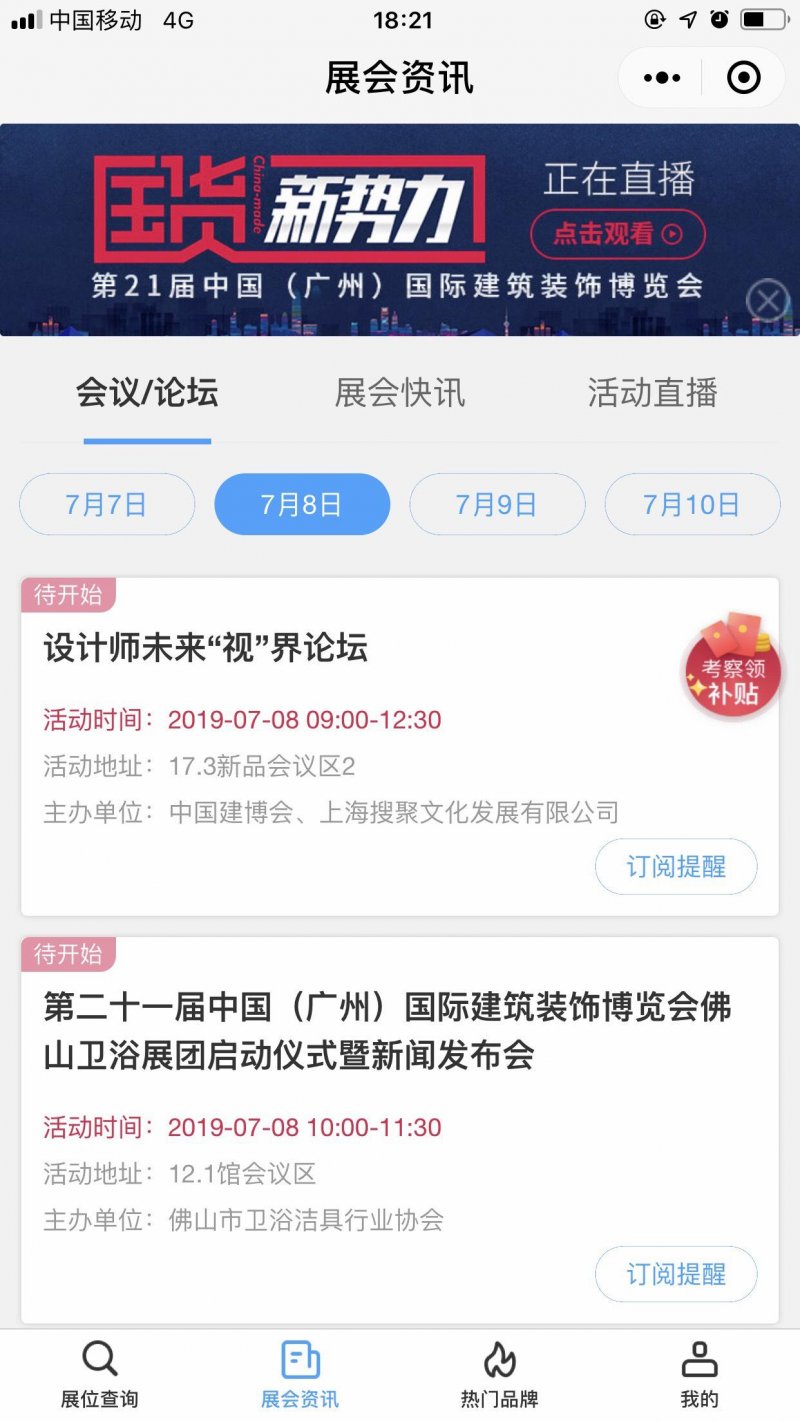Open the mini program three-dot menu
Screen dimensions: 800x1422
(661, 77)
